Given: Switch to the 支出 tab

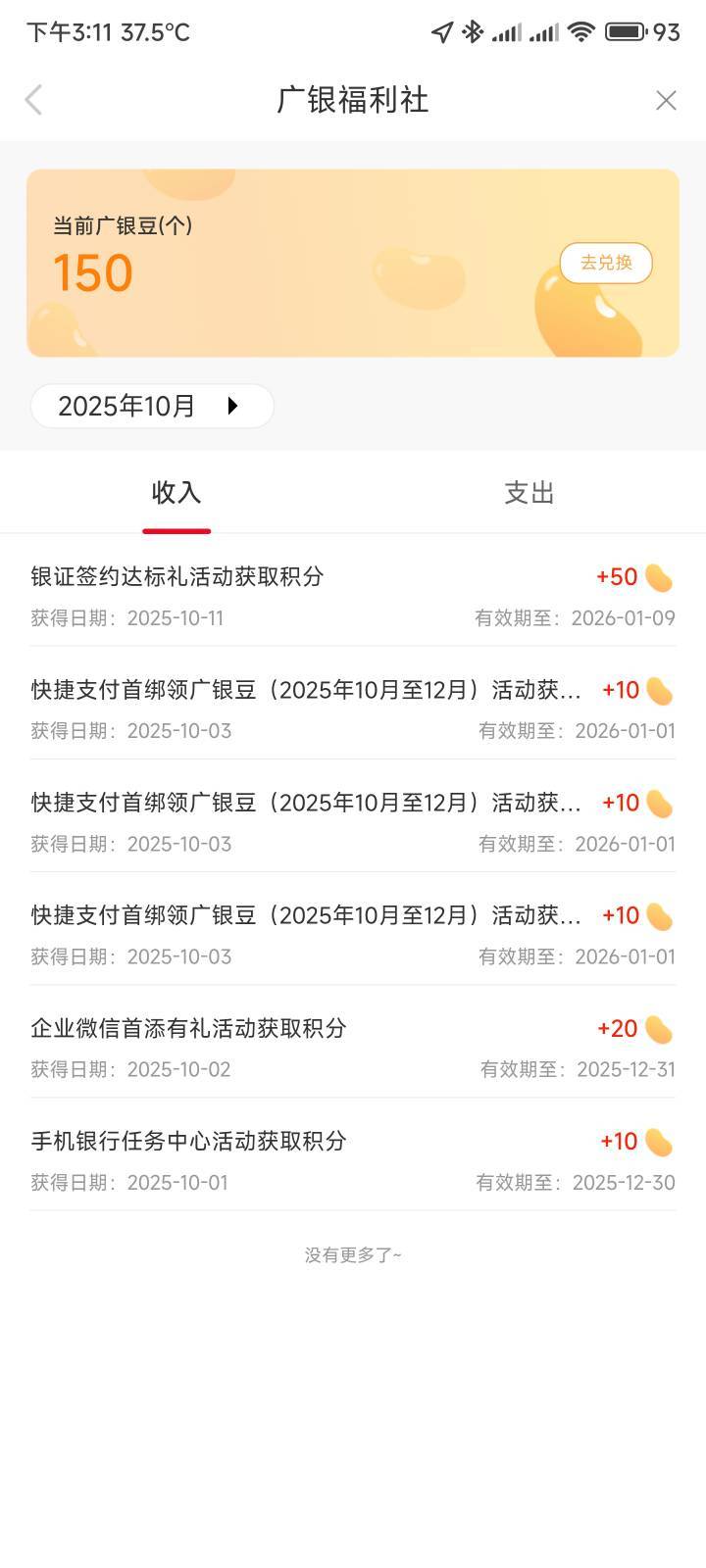Looking at the screenshot, I should click(529, 493).
